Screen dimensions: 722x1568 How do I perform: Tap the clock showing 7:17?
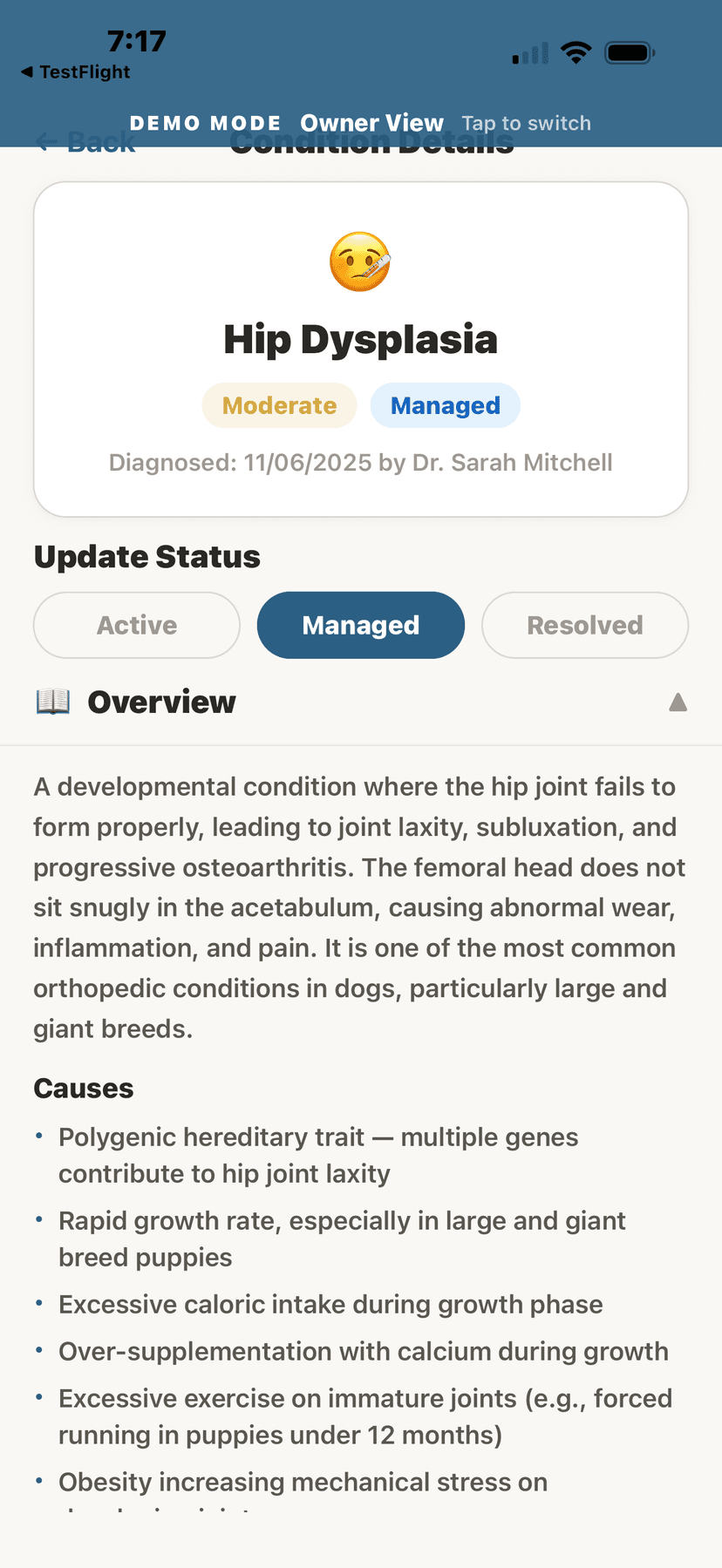pos(135,40)
